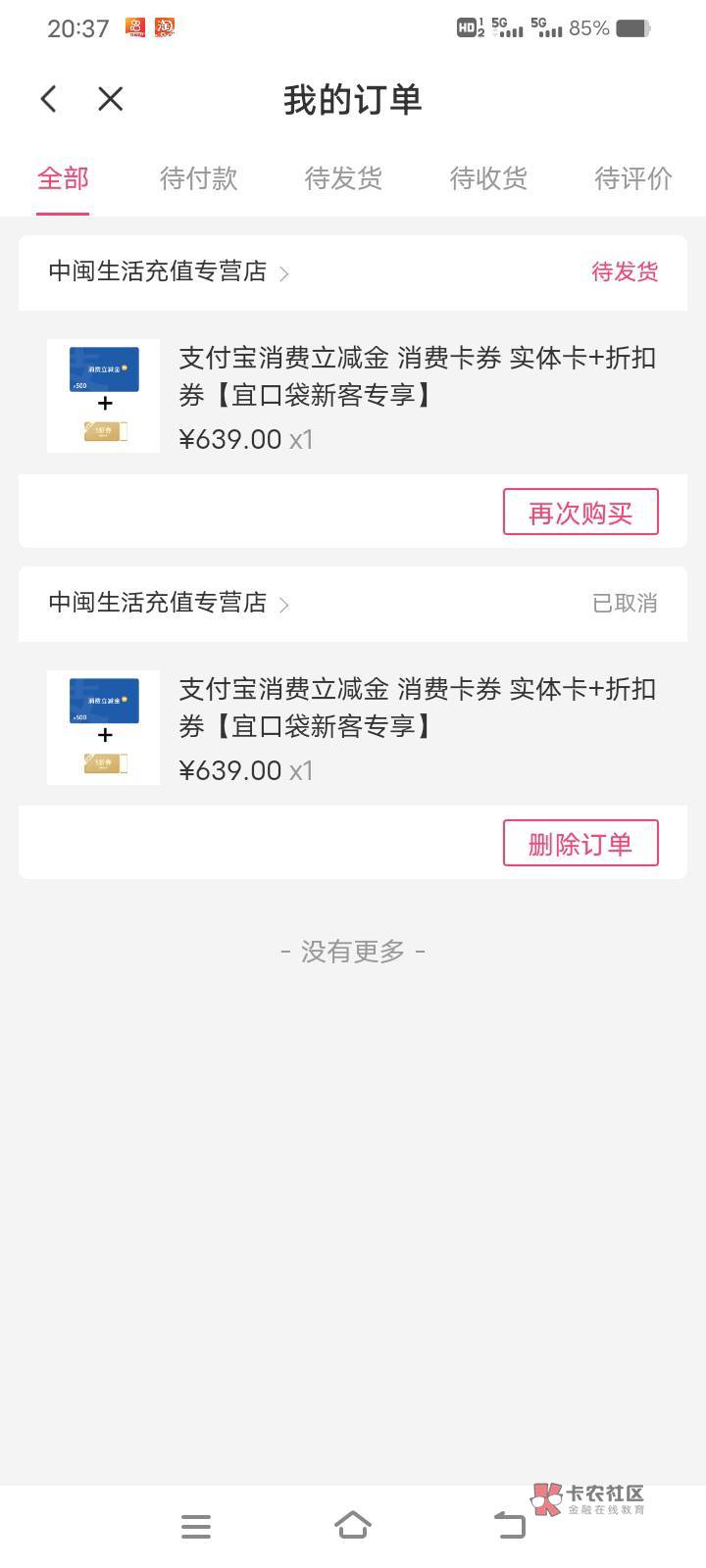Switch to the 待发货 tab
706x1568 pixels.
[x=343, y=178]
